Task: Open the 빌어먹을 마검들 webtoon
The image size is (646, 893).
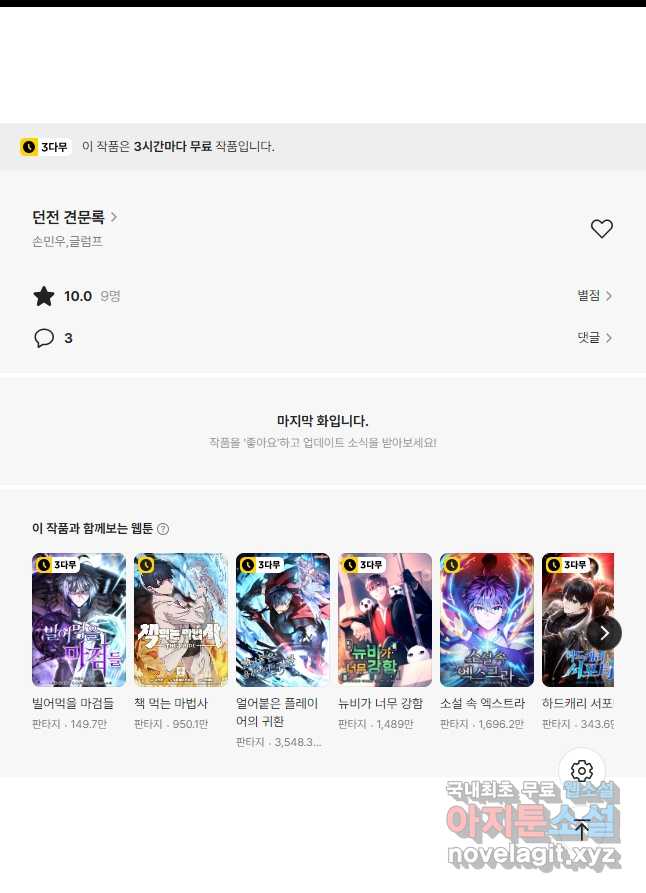Action: point(79,620)
